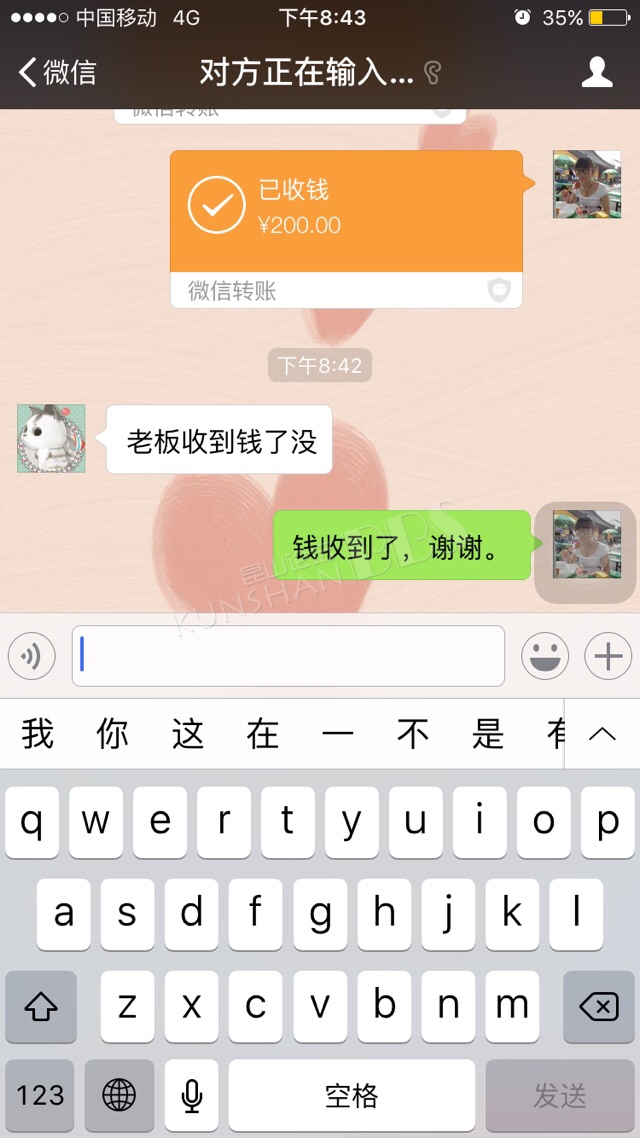640x1138 pixels.
Task: Hit the backspace key
Action: (x=599, y=1007)
